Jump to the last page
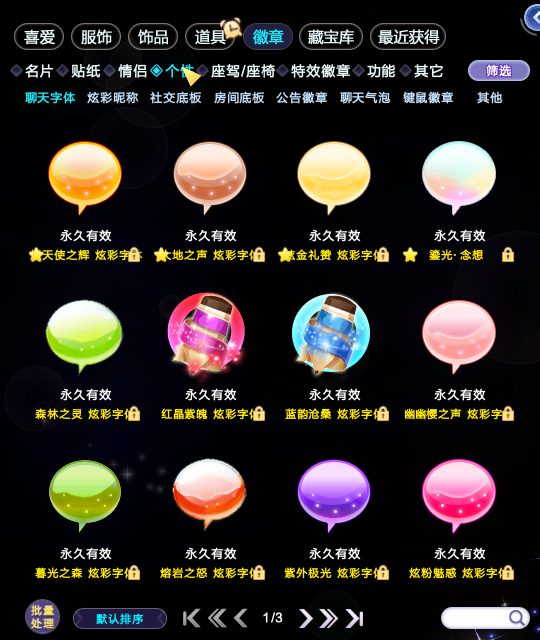 pos(355,618)
